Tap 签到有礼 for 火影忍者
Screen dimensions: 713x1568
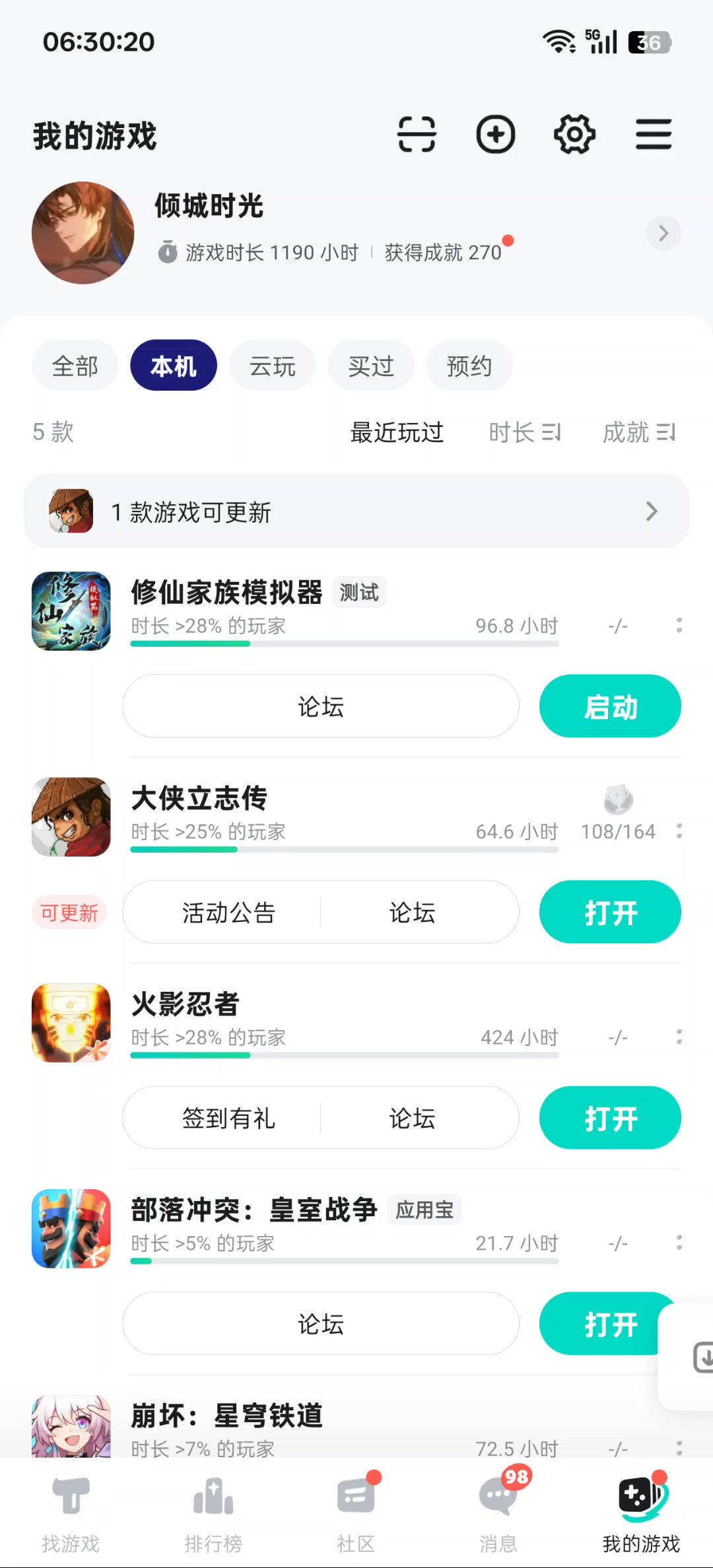[228, 1119]
